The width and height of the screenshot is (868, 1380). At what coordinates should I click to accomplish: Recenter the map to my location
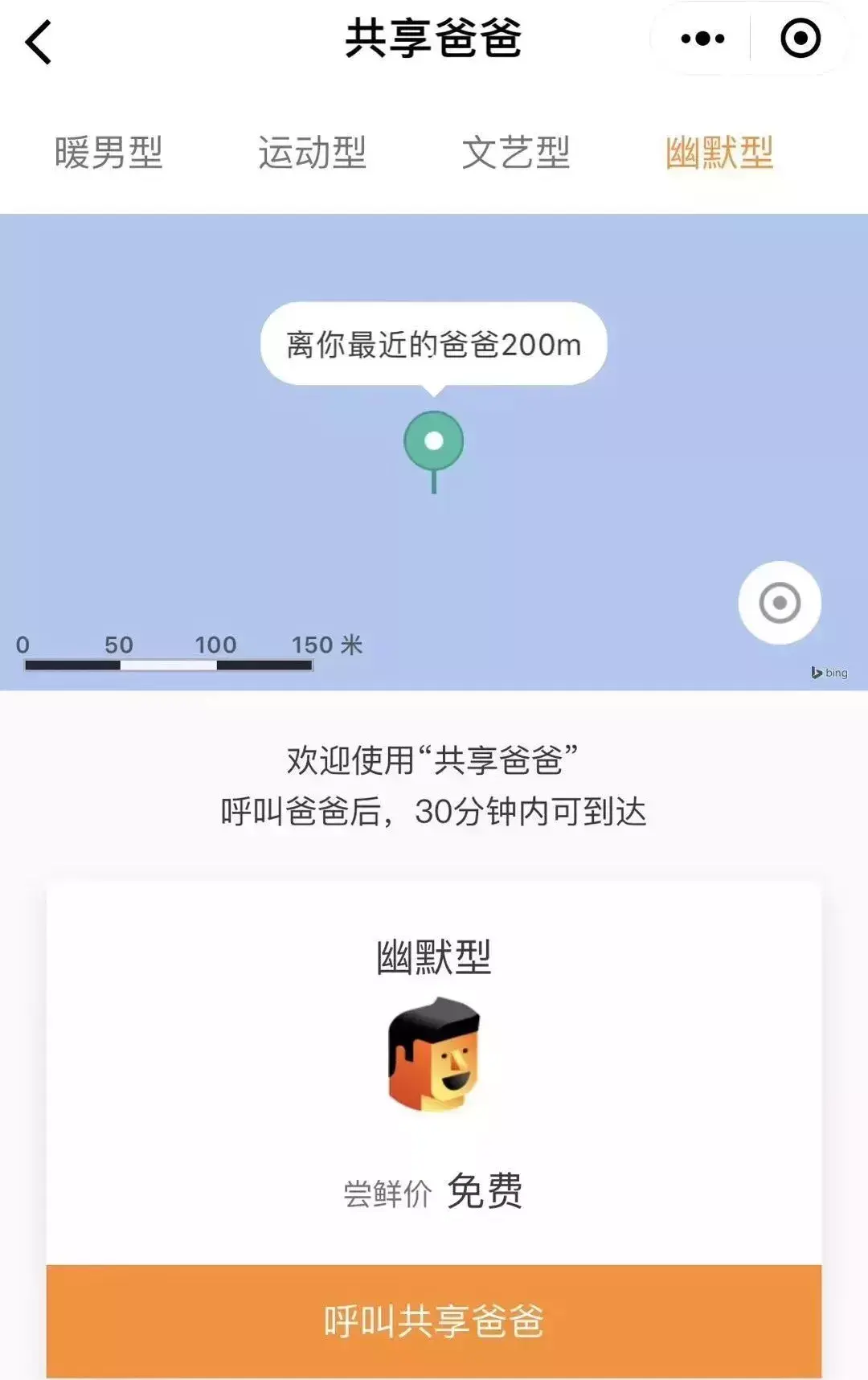(x=779, y=603)
